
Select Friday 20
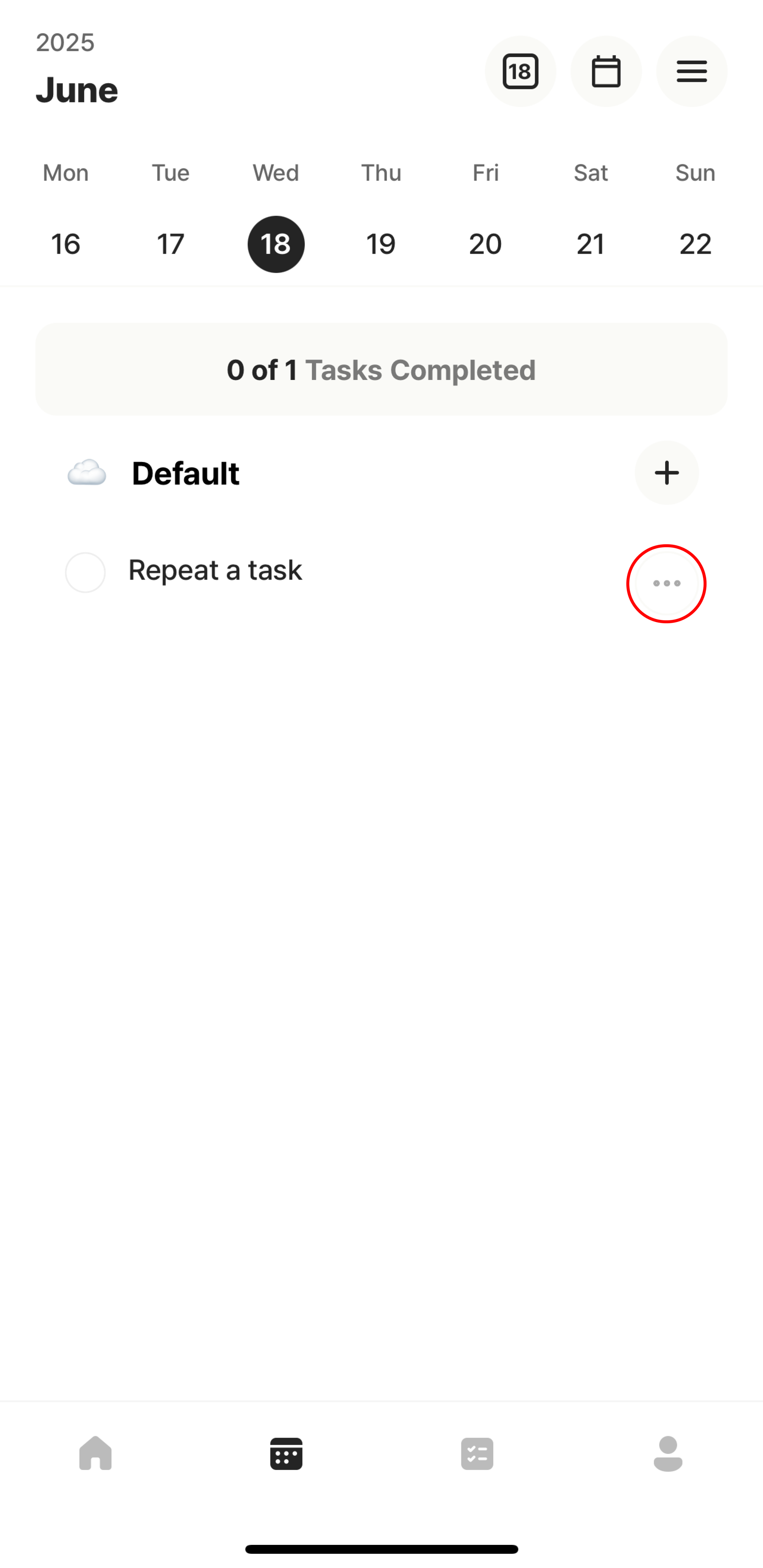point(485,244)
